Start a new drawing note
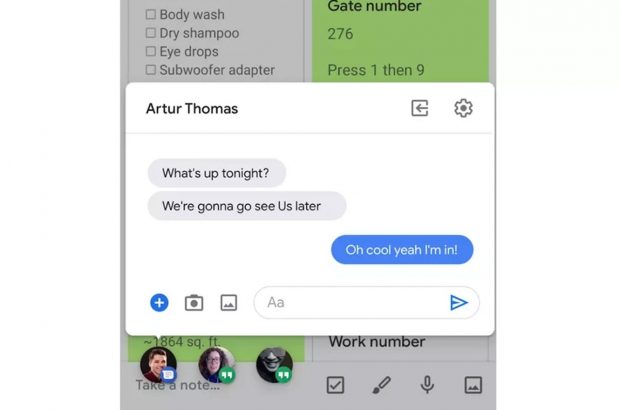The image size is (620, 410). click(381, 385)
